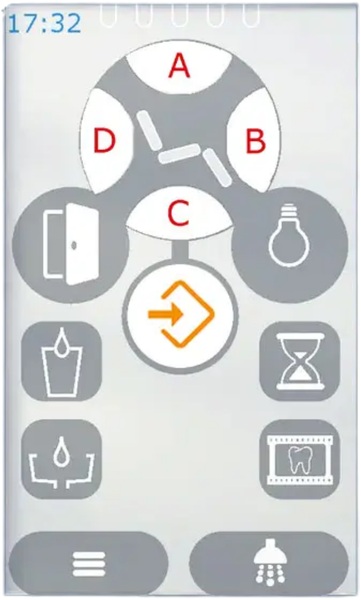Screen dimensions: 361x600
Task: Activate the cup filler
Action: click(61, 362)
